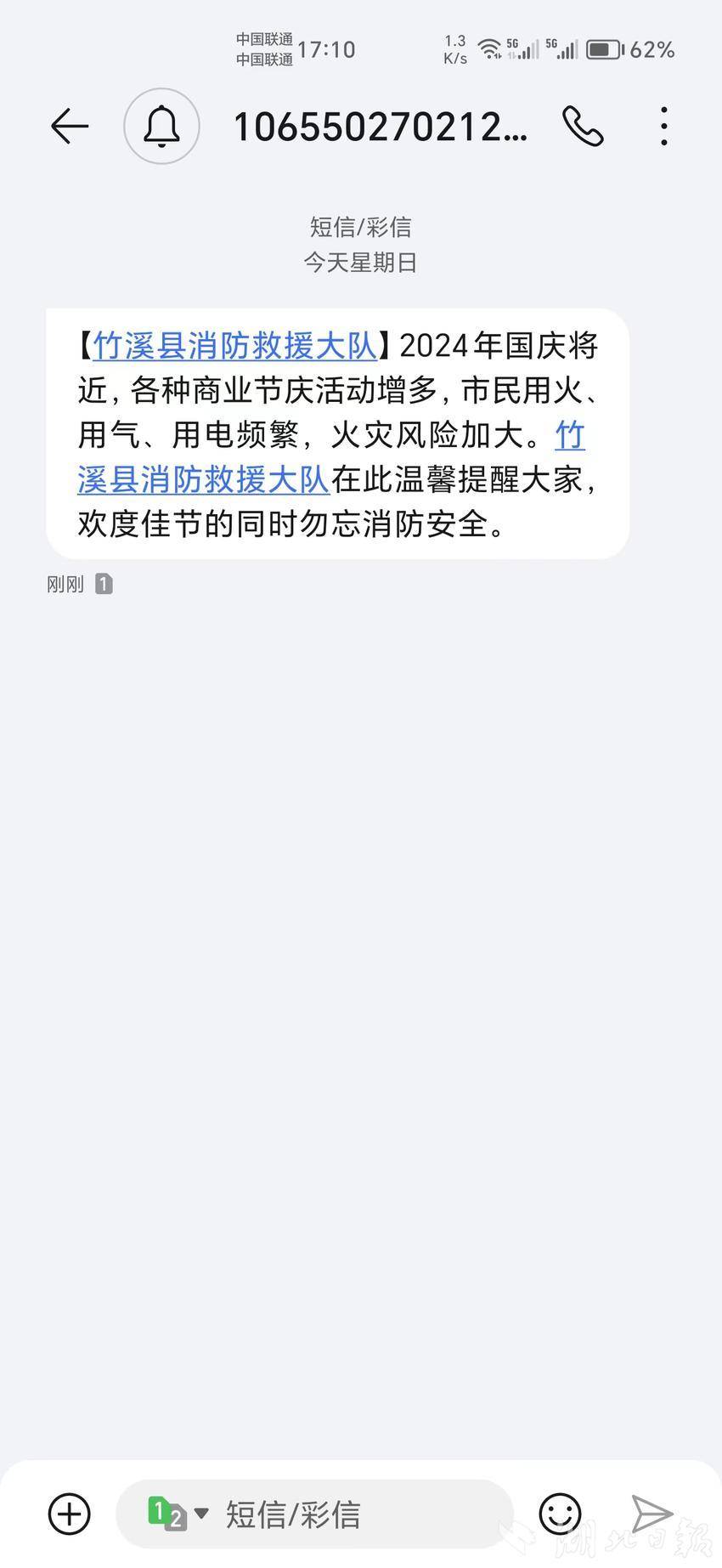Go back to the message list
Viewport: 722px width, 1568px height.
click(70, 127)
